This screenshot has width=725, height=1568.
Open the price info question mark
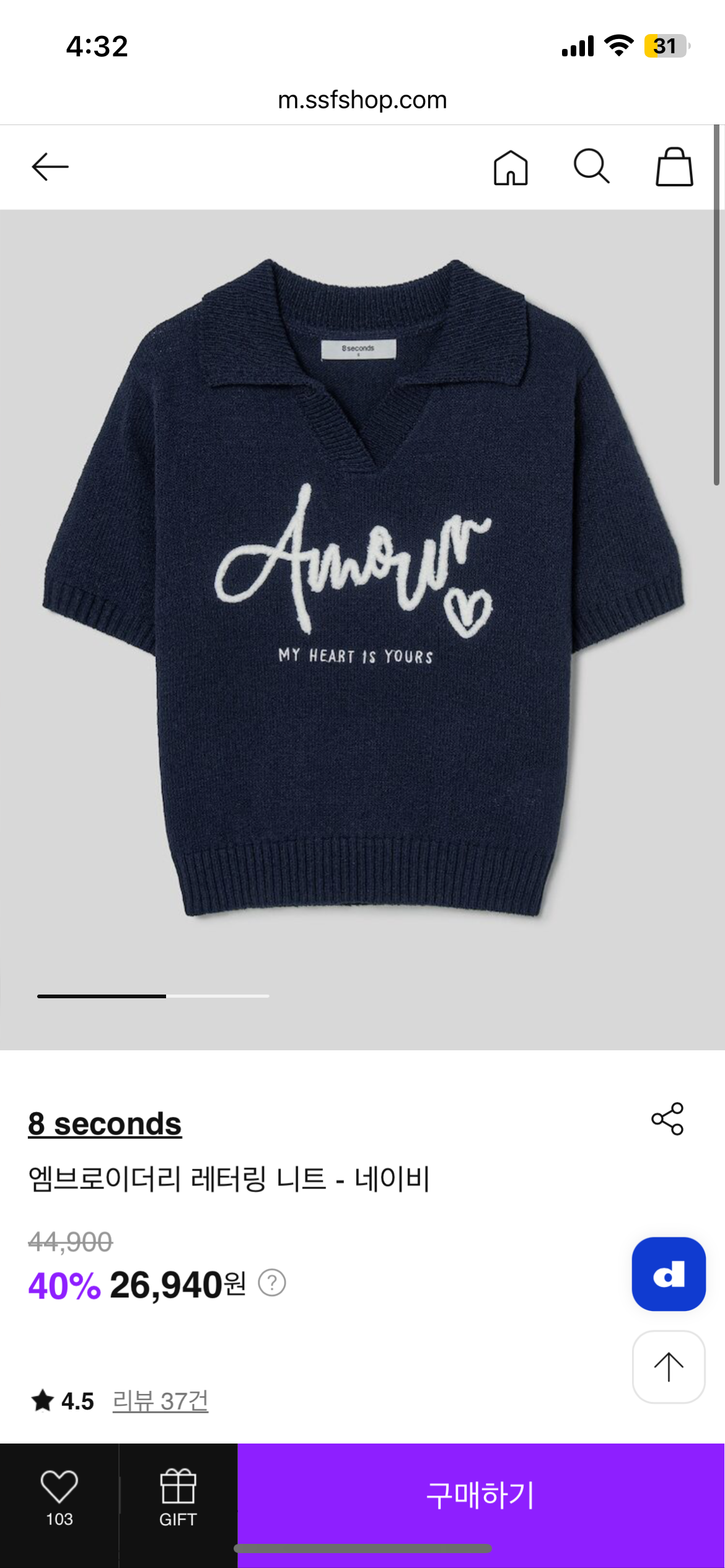pos(271,1283)
